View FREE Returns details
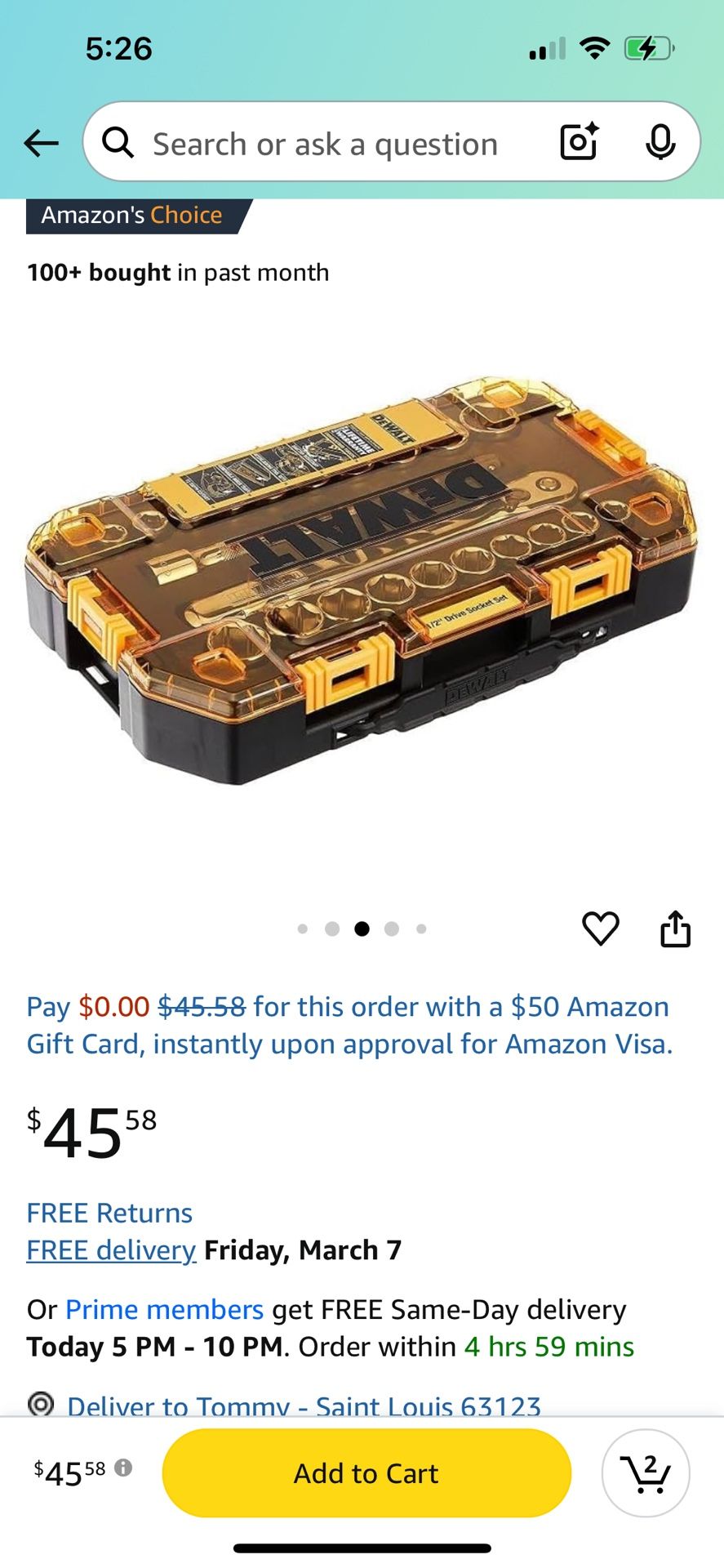This screenshot has height=1568, width=724. pyautogui.click(x=109, y=1213)
